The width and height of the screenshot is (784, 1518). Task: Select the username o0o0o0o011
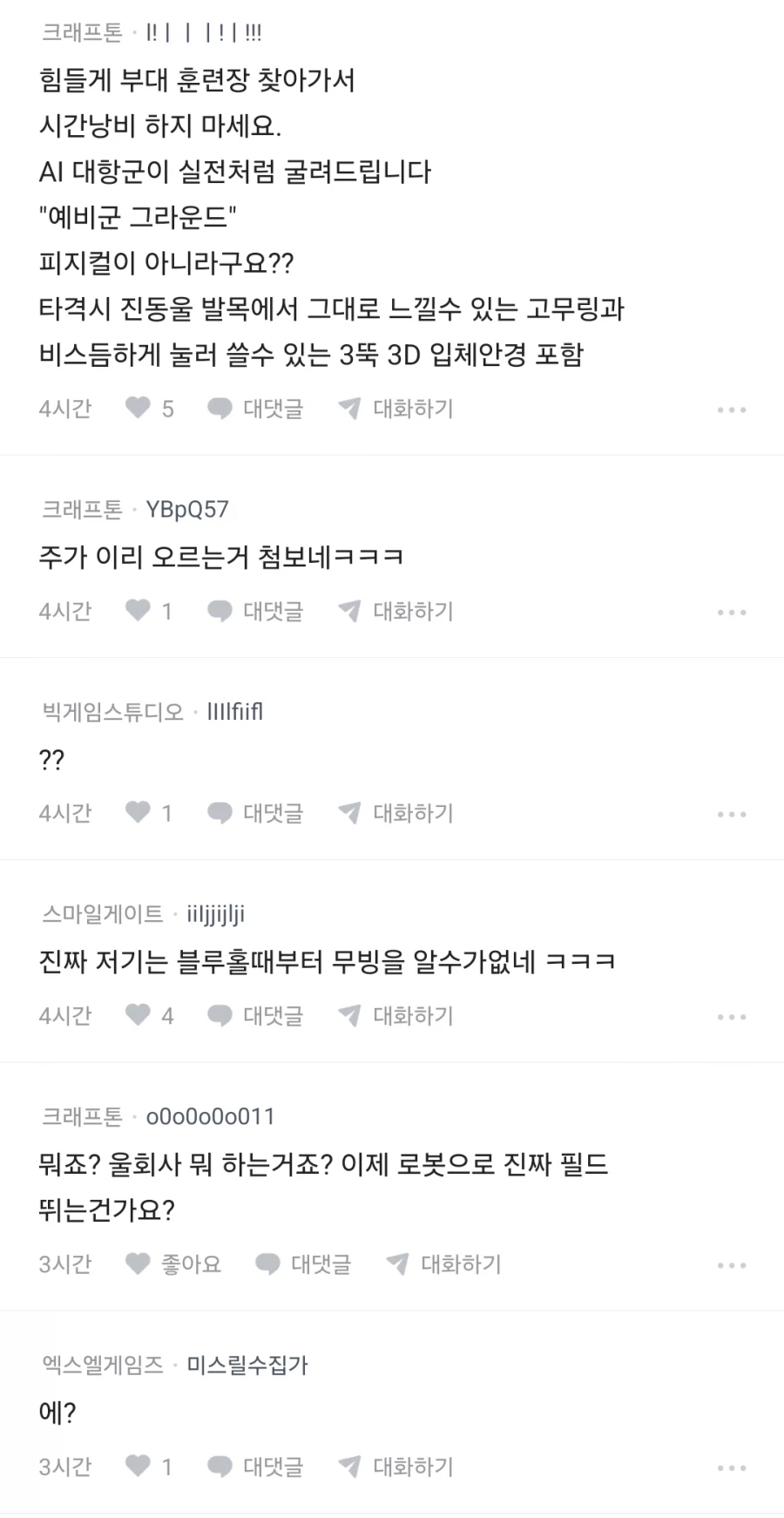pyautogui.click(x=209, y=1116)
